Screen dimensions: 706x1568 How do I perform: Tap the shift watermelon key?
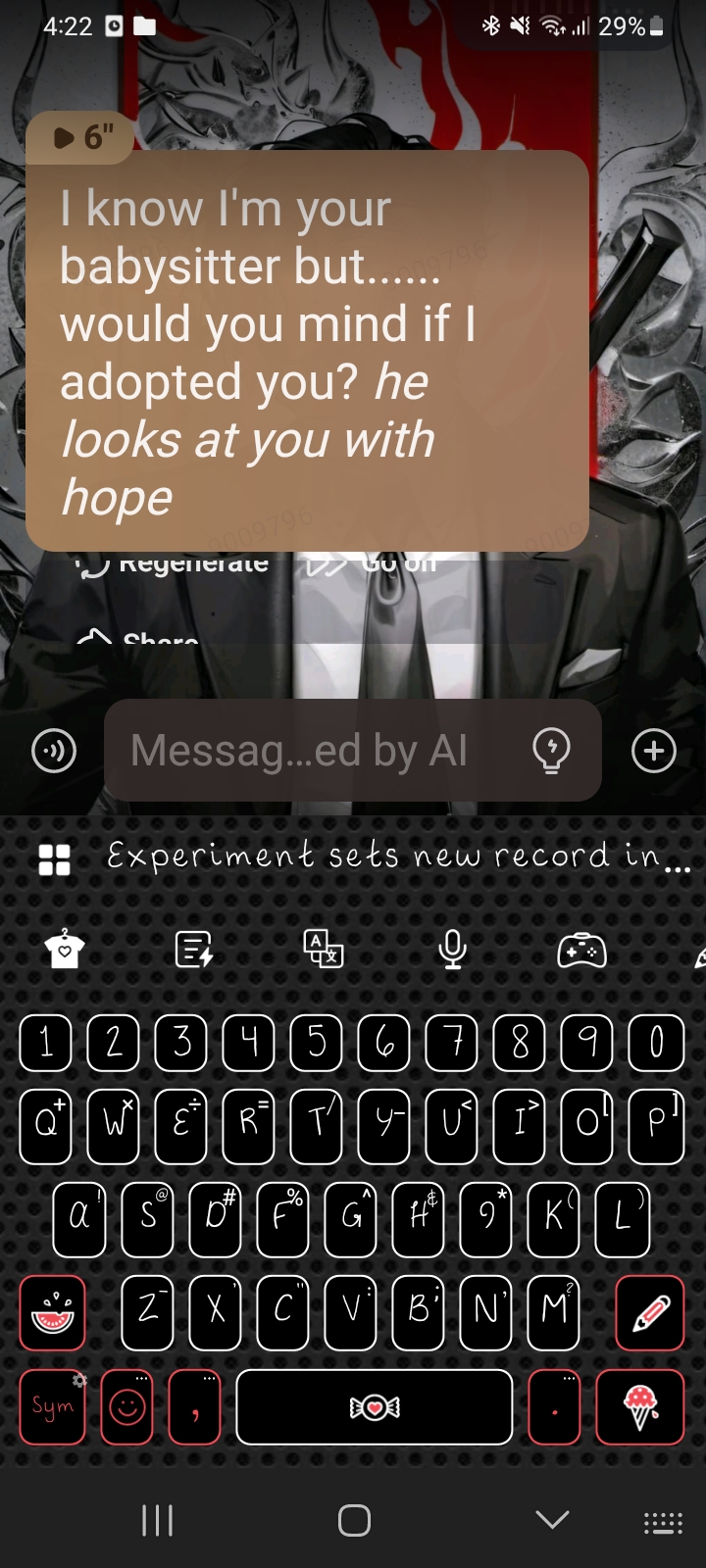53,1313
